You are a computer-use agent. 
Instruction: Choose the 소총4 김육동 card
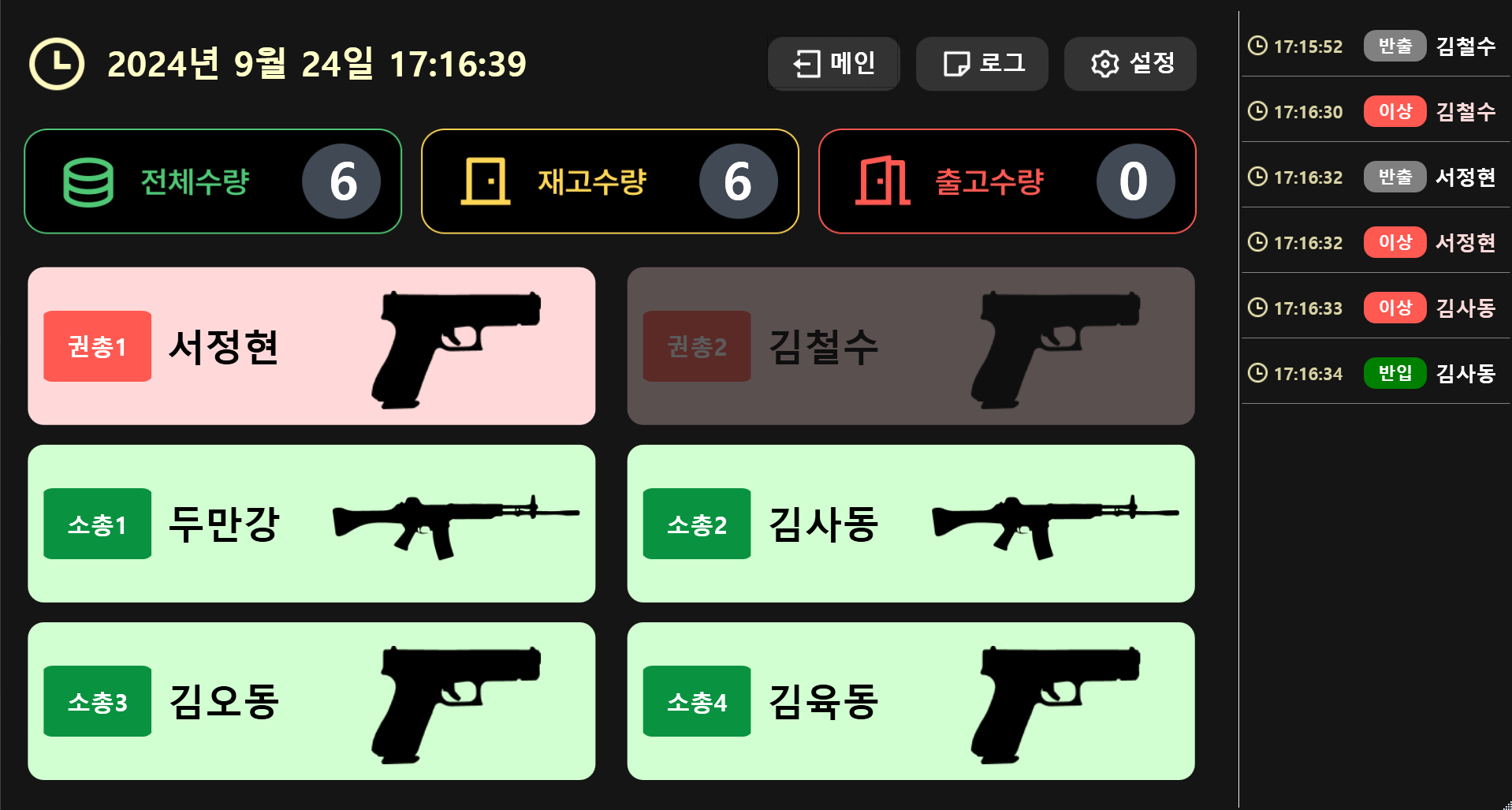tap(911, 701)
